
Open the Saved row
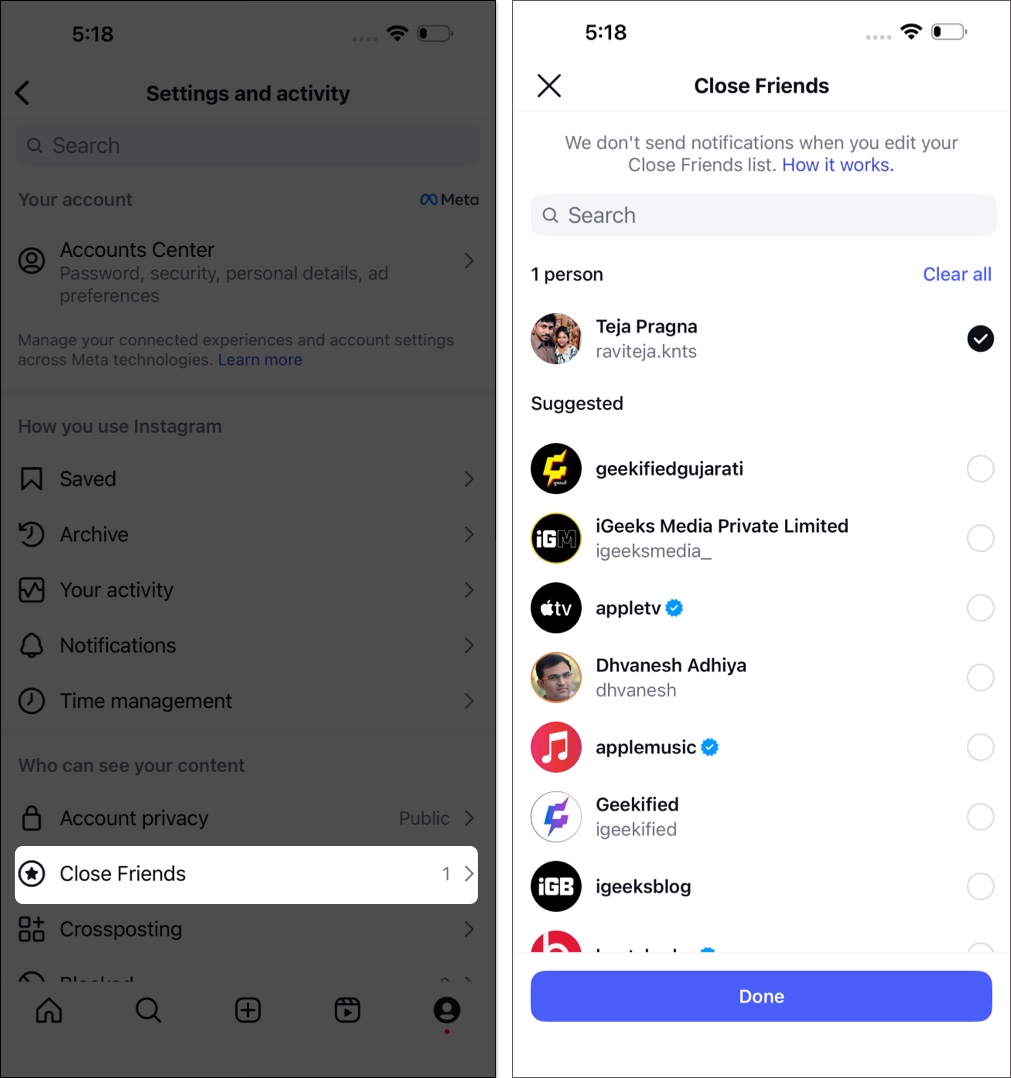246,479
